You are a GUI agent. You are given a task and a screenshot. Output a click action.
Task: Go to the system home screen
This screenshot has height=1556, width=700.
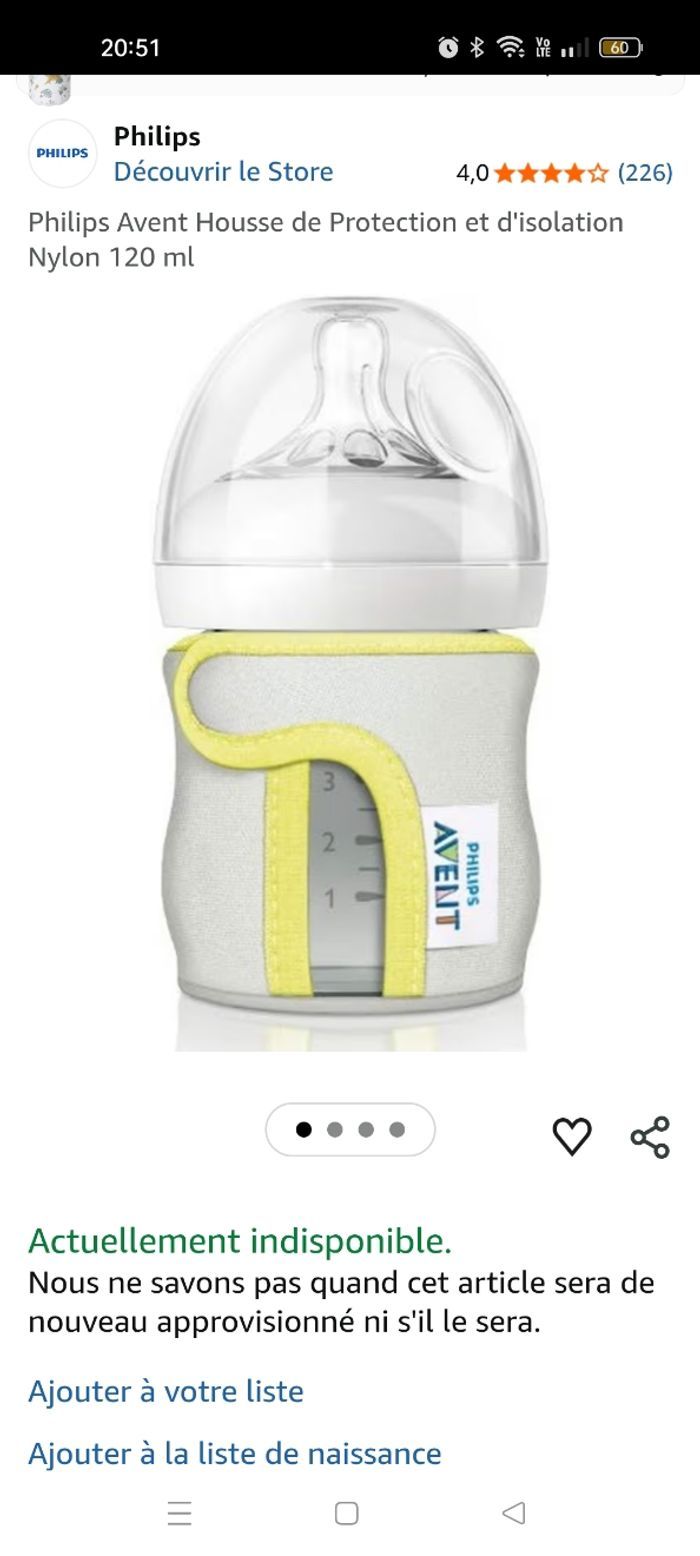(346, 1513)
